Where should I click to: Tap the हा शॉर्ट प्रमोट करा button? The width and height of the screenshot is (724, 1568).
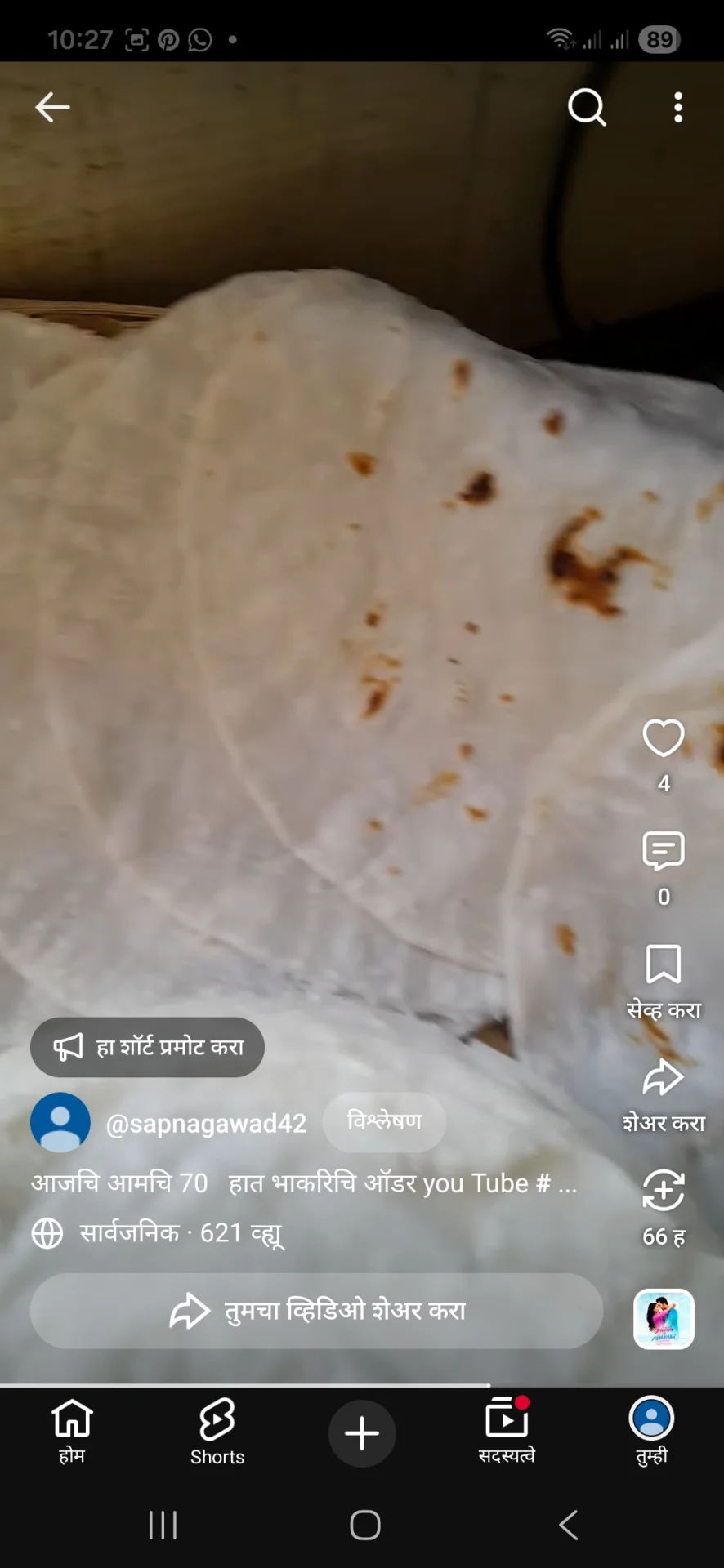pos(148,1047)
